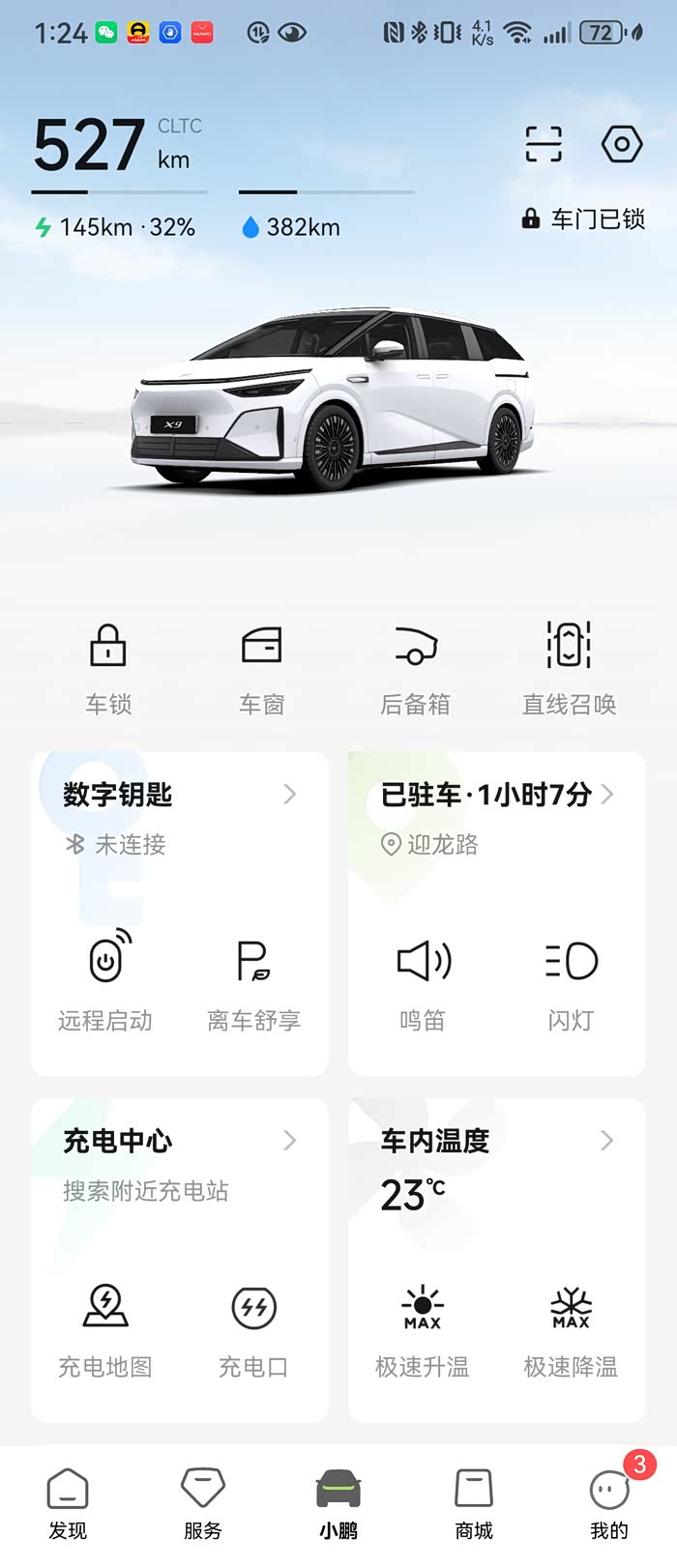
Task: View parked location 已驻车 details
Action: (496, 795)
